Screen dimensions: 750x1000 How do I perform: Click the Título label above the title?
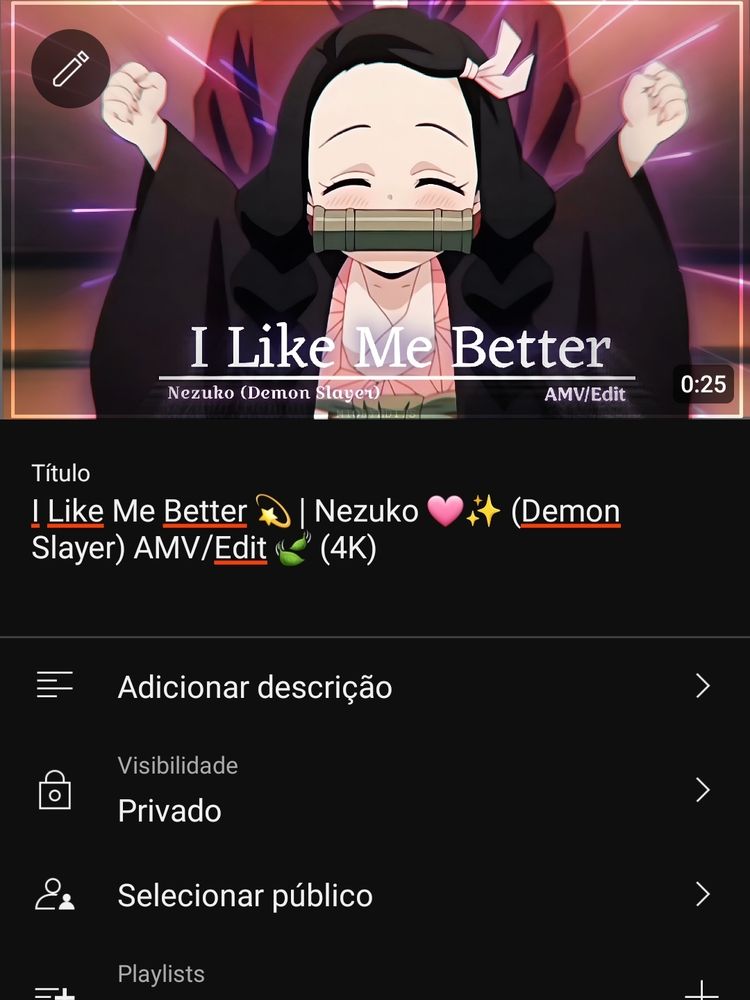point(59,472)
